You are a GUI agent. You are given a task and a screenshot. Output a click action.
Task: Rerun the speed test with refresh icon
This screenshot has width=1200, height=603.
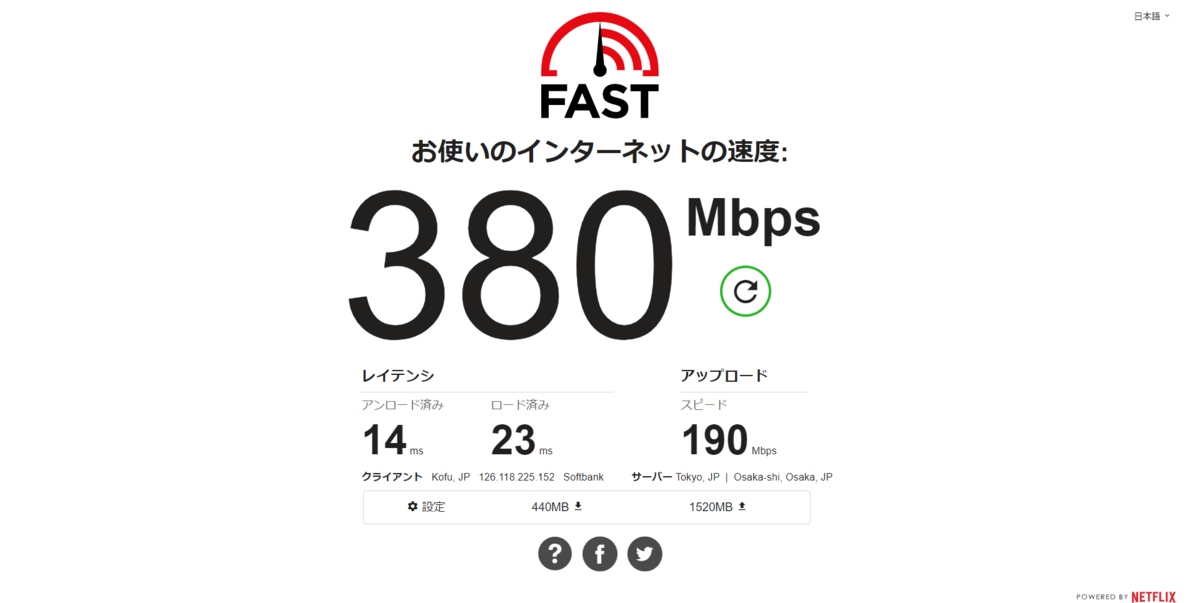[x=745, y=291]
